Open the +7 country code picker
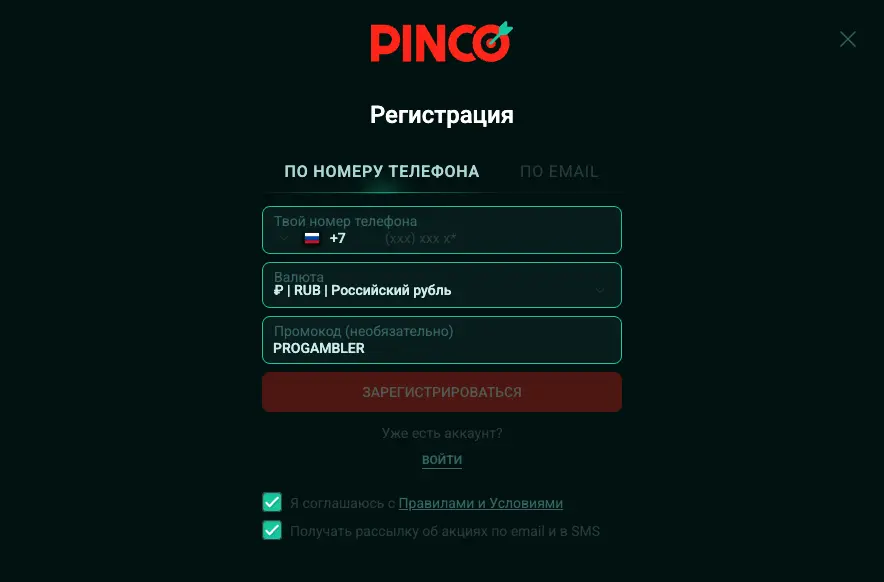The image size is (884, 582). [312, 239]
